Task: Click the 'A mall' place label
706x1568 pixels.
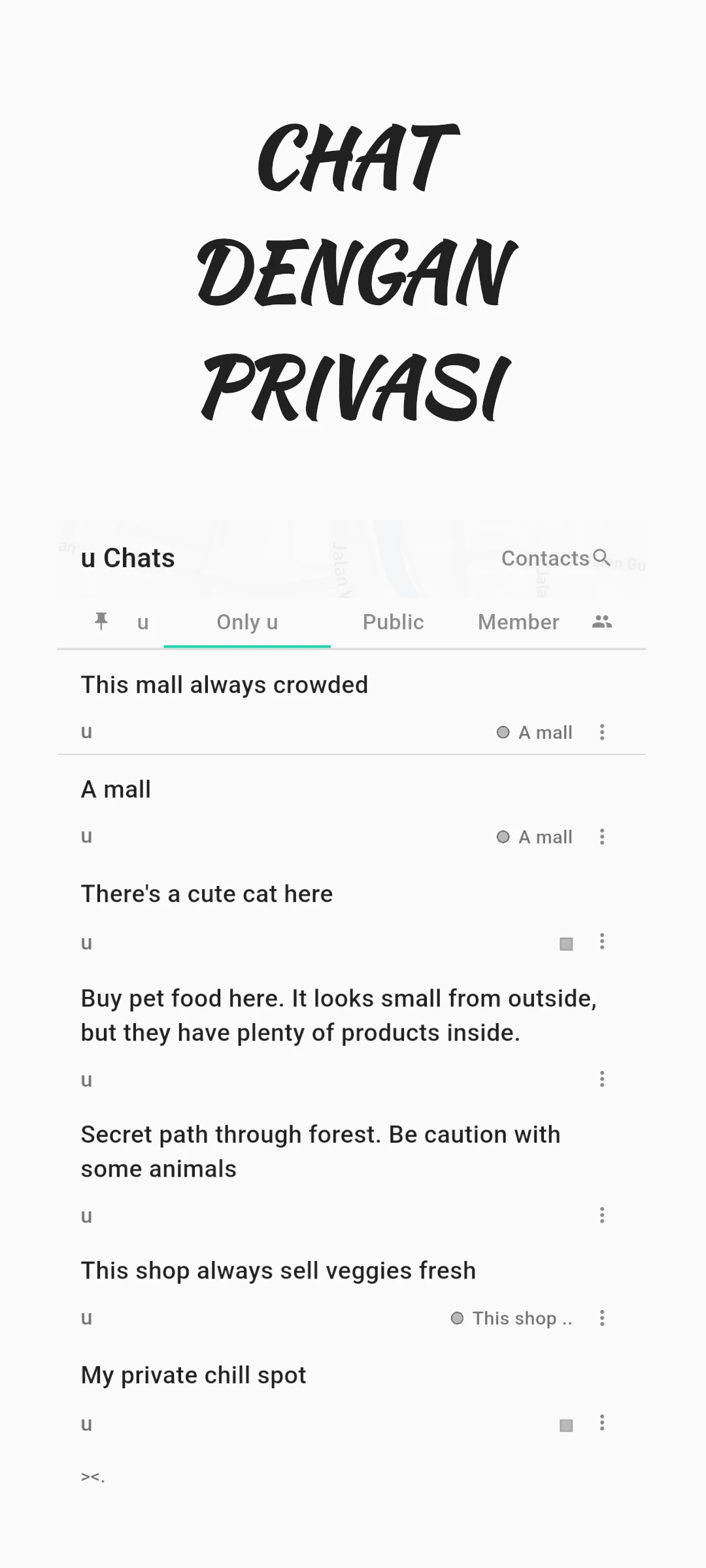Action: 545,732
